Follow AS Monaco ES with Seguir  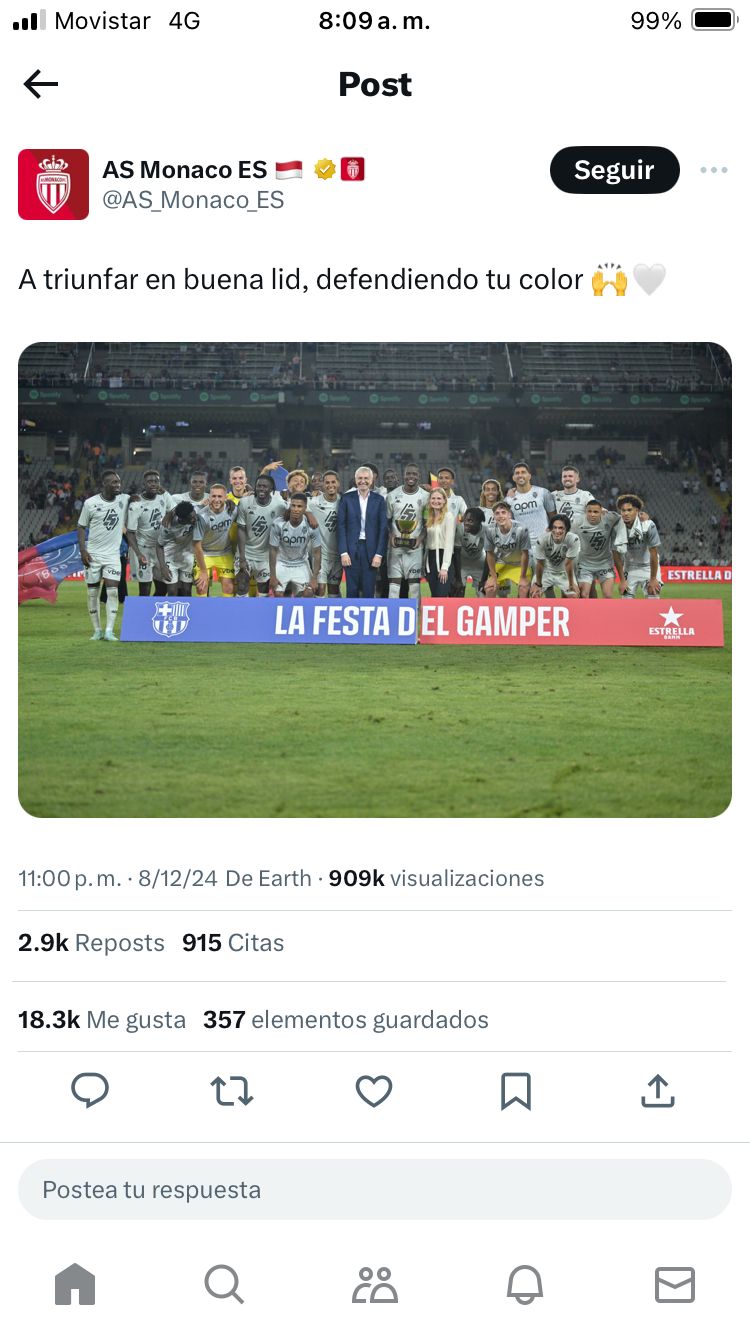point(614,170)
